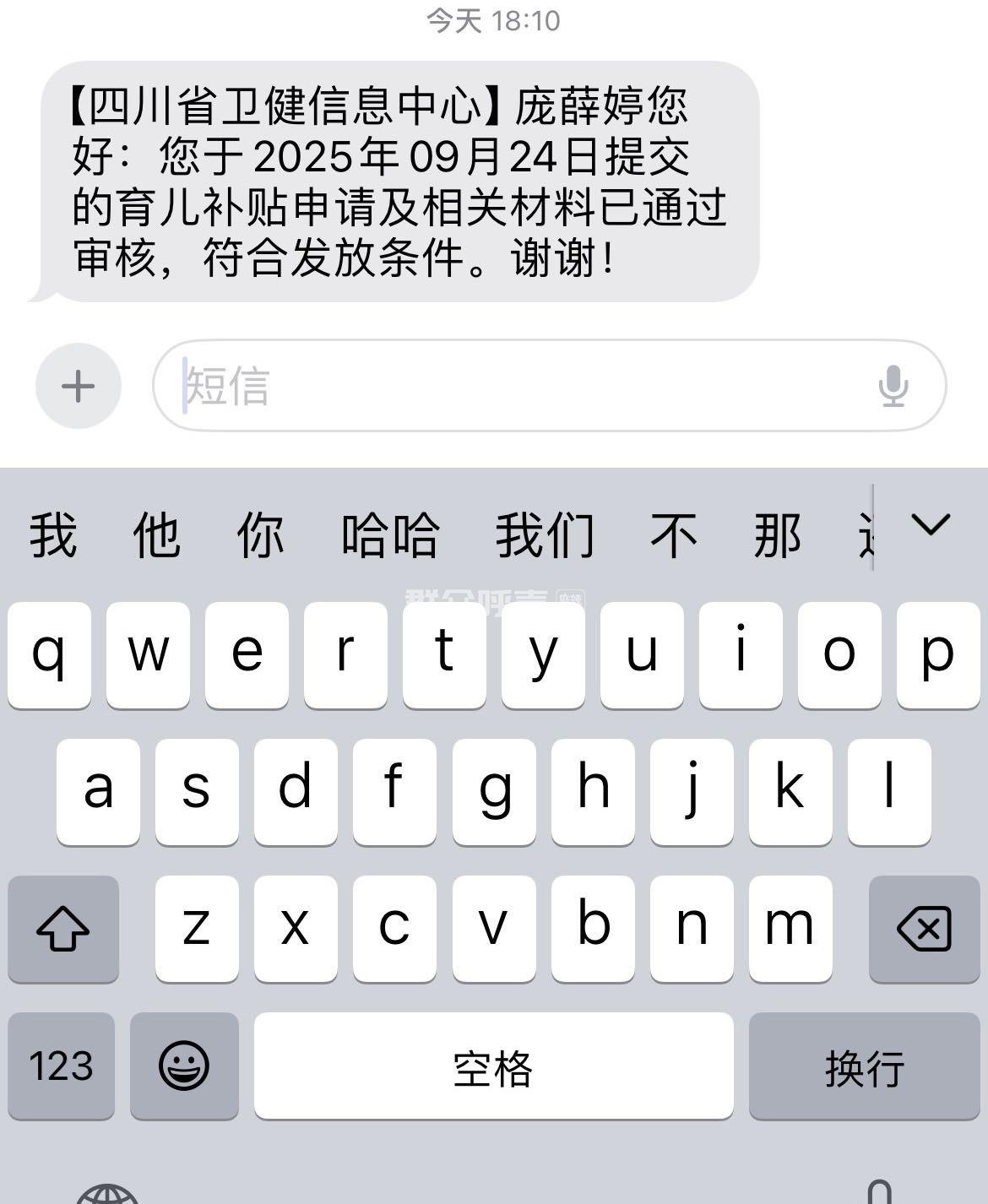Insert the suggested character 不
Image resolution: width=988 pixels, height=1204 pixels.
pos(673,535)
